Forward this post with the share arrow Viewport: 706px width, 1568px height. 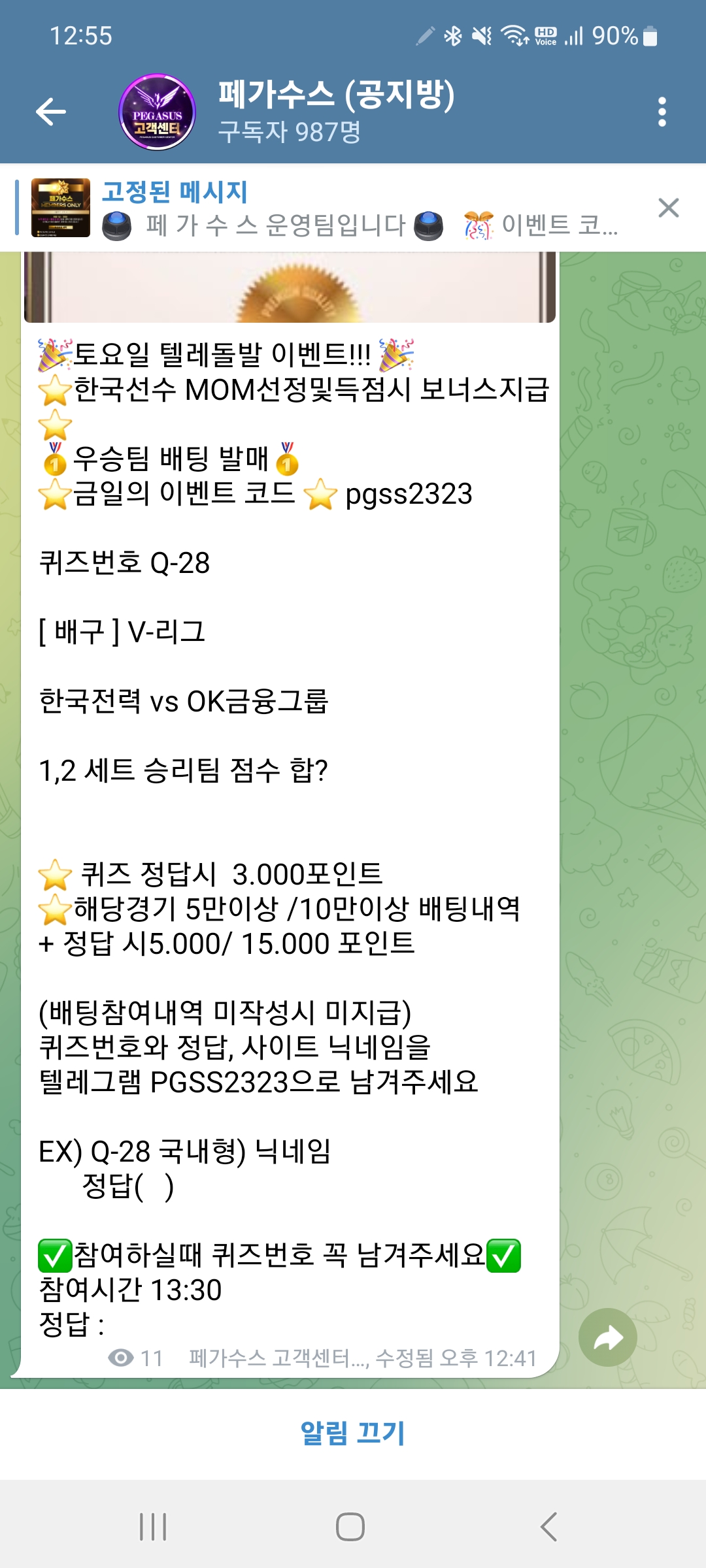pos(607,1337)
